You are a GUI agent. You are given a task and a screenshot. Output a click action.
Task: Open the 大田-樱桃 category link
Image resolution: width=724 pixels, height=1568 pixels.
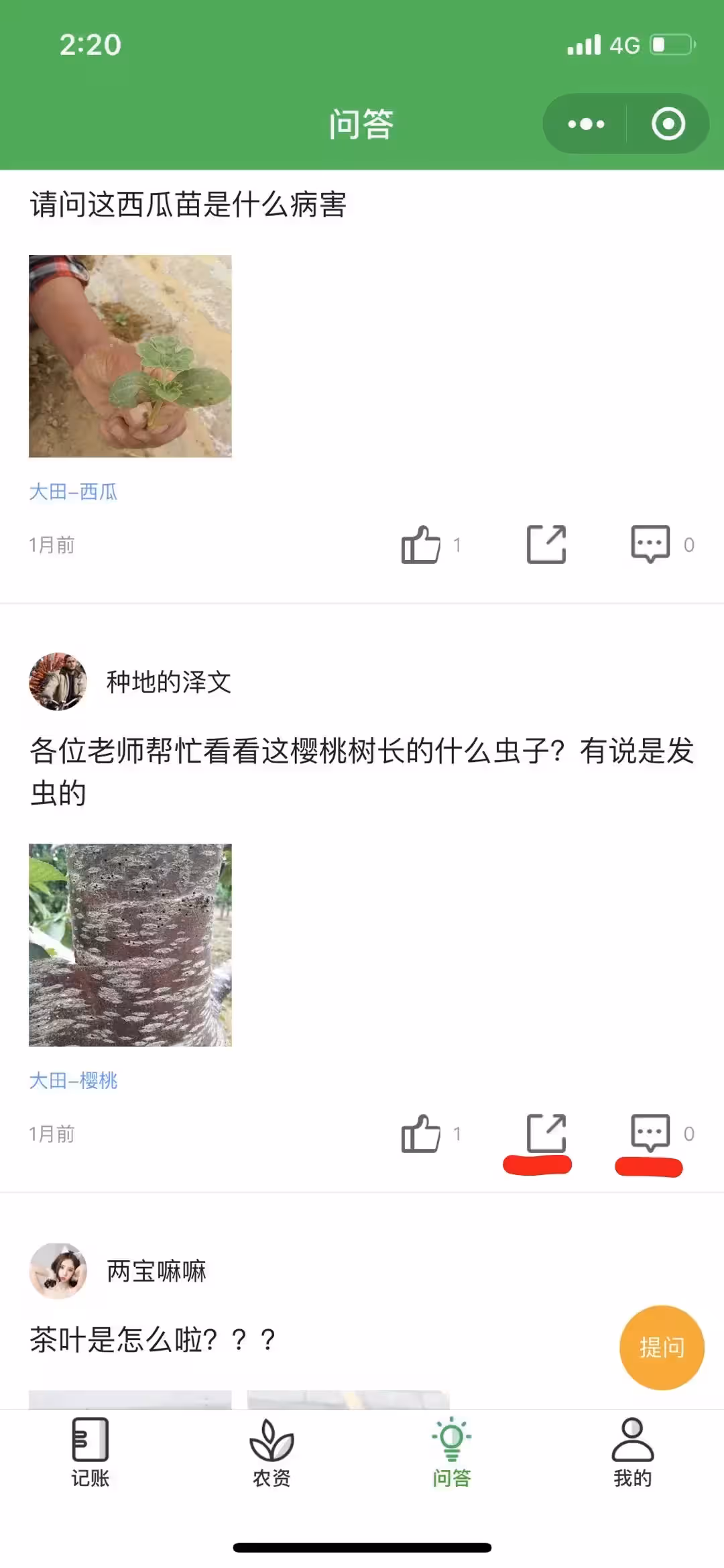(73, 1080)
